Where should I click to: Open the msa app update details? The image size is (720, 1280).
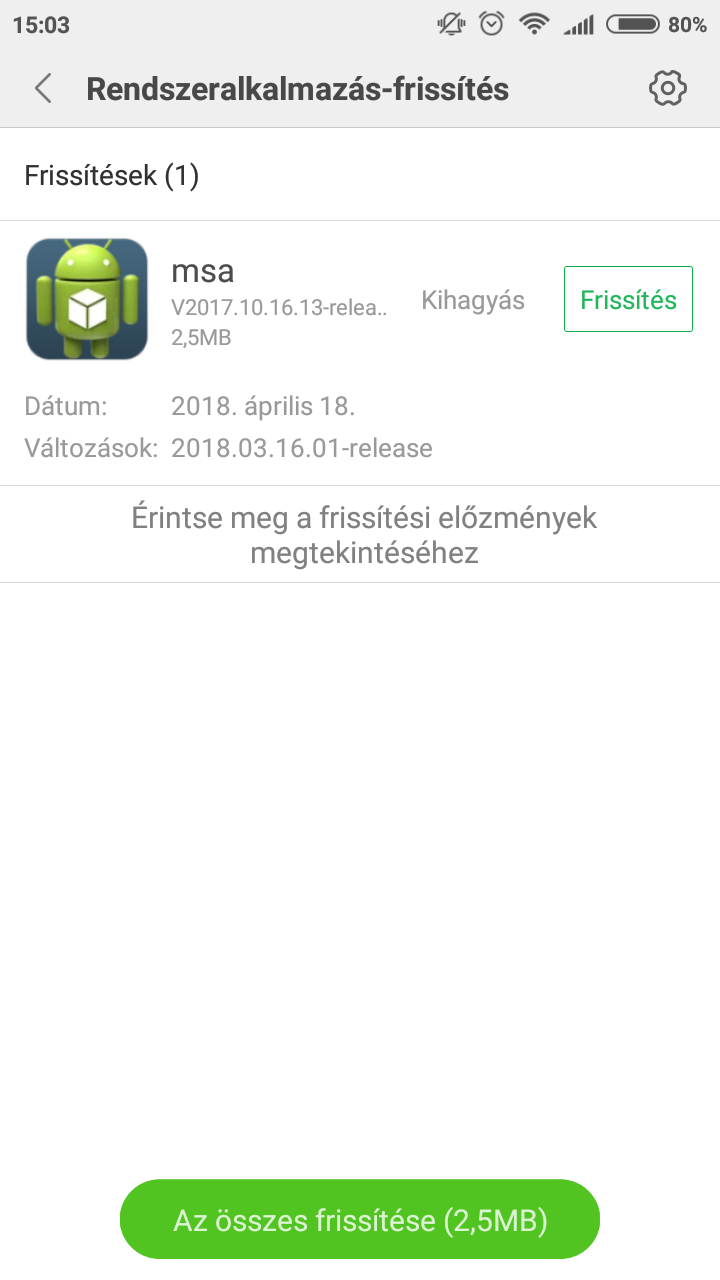360,353
